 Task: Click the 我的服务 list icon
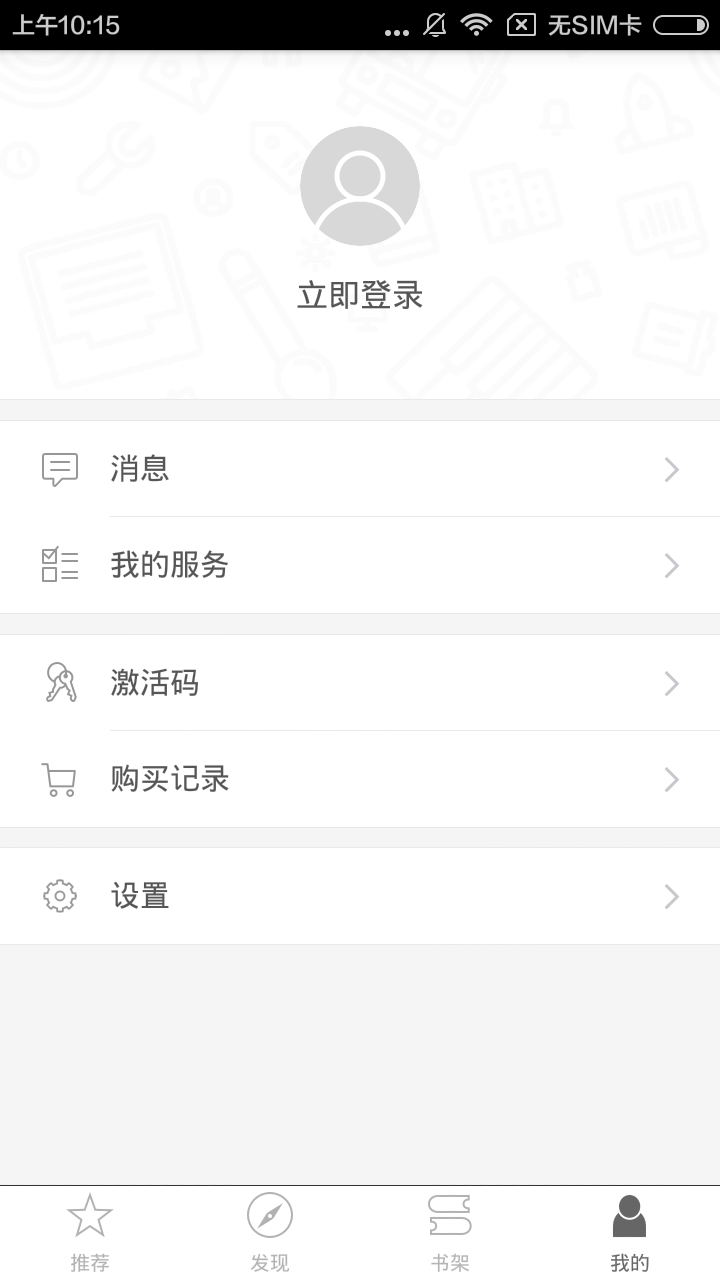[x=59, y=566]
